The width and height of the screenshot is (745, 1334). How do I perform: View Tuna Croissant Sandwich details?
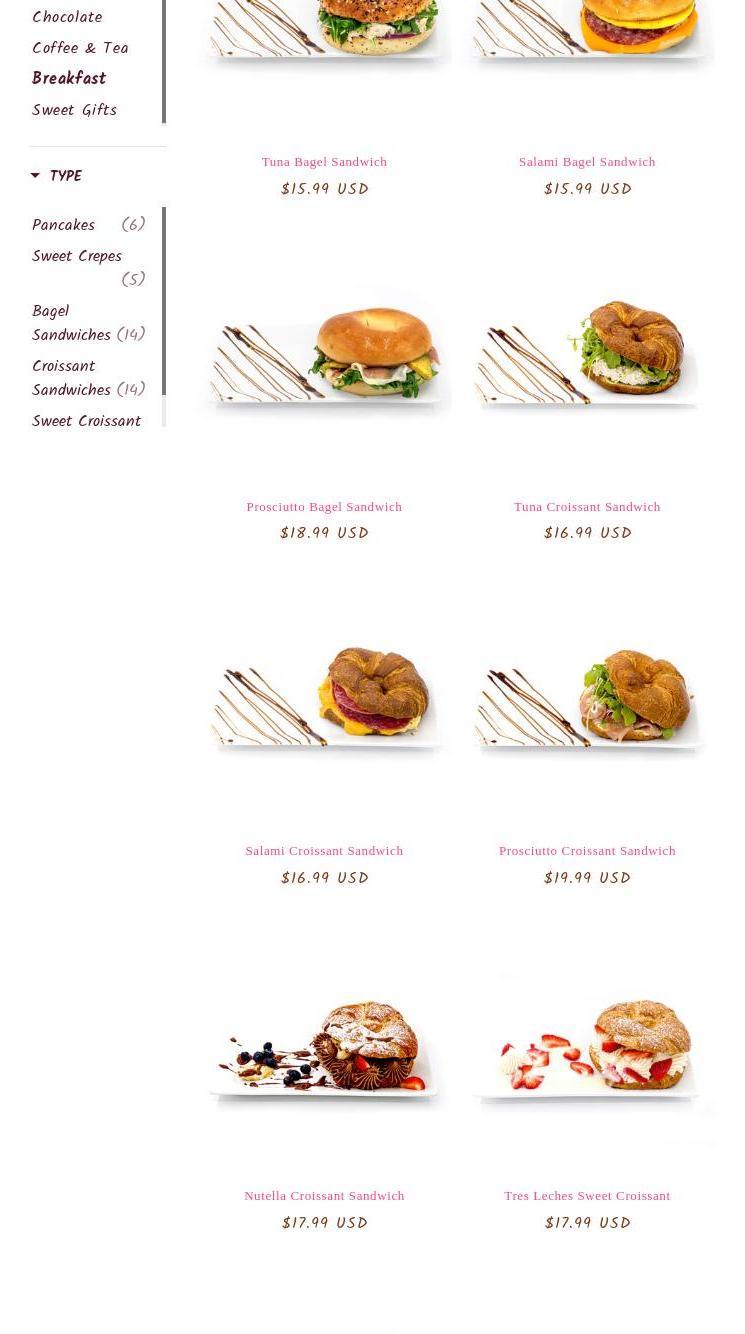(587, 507)
